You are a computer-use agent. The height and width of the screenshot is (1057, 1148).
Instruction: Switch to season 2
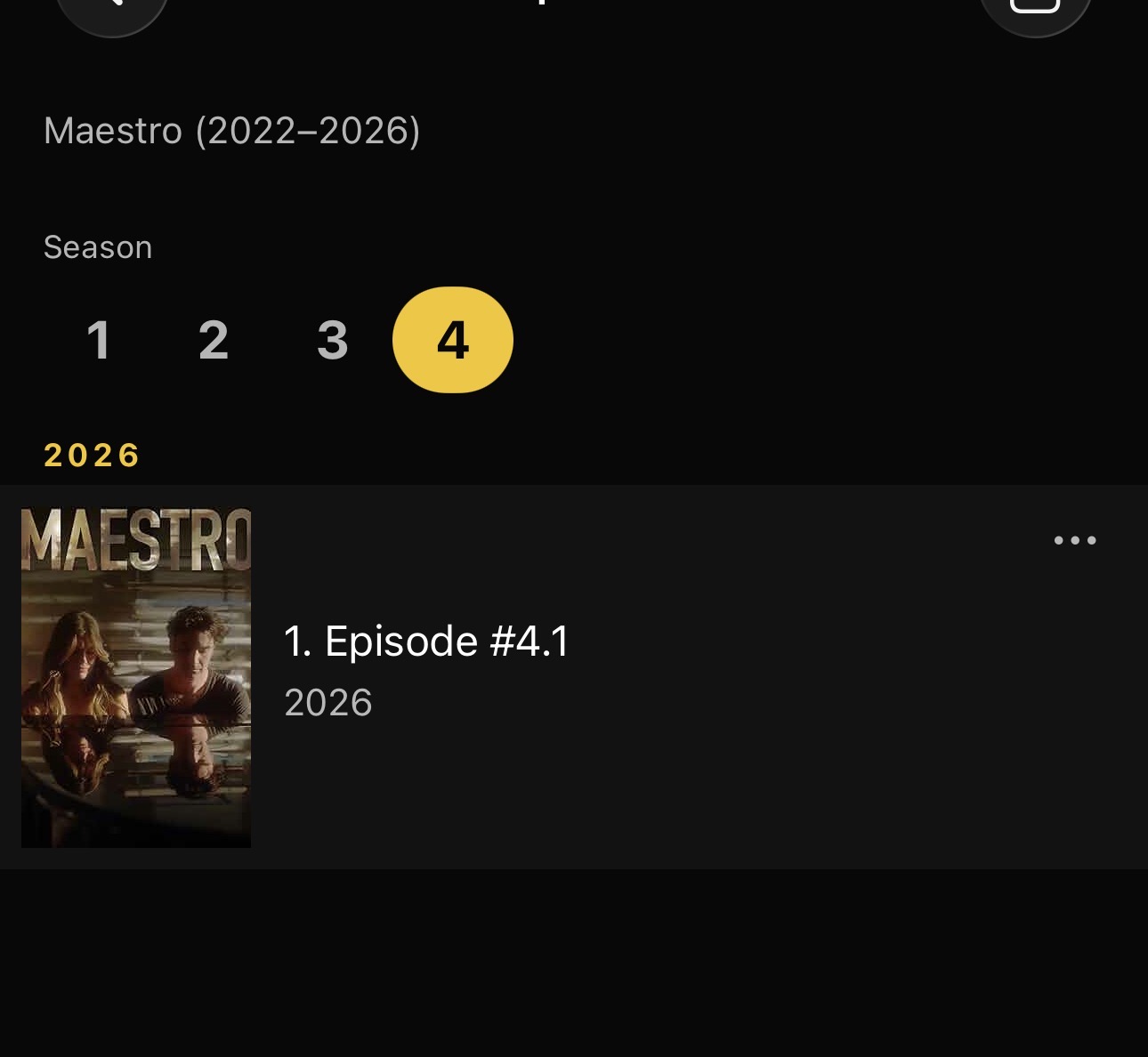[x=214, y=340]
